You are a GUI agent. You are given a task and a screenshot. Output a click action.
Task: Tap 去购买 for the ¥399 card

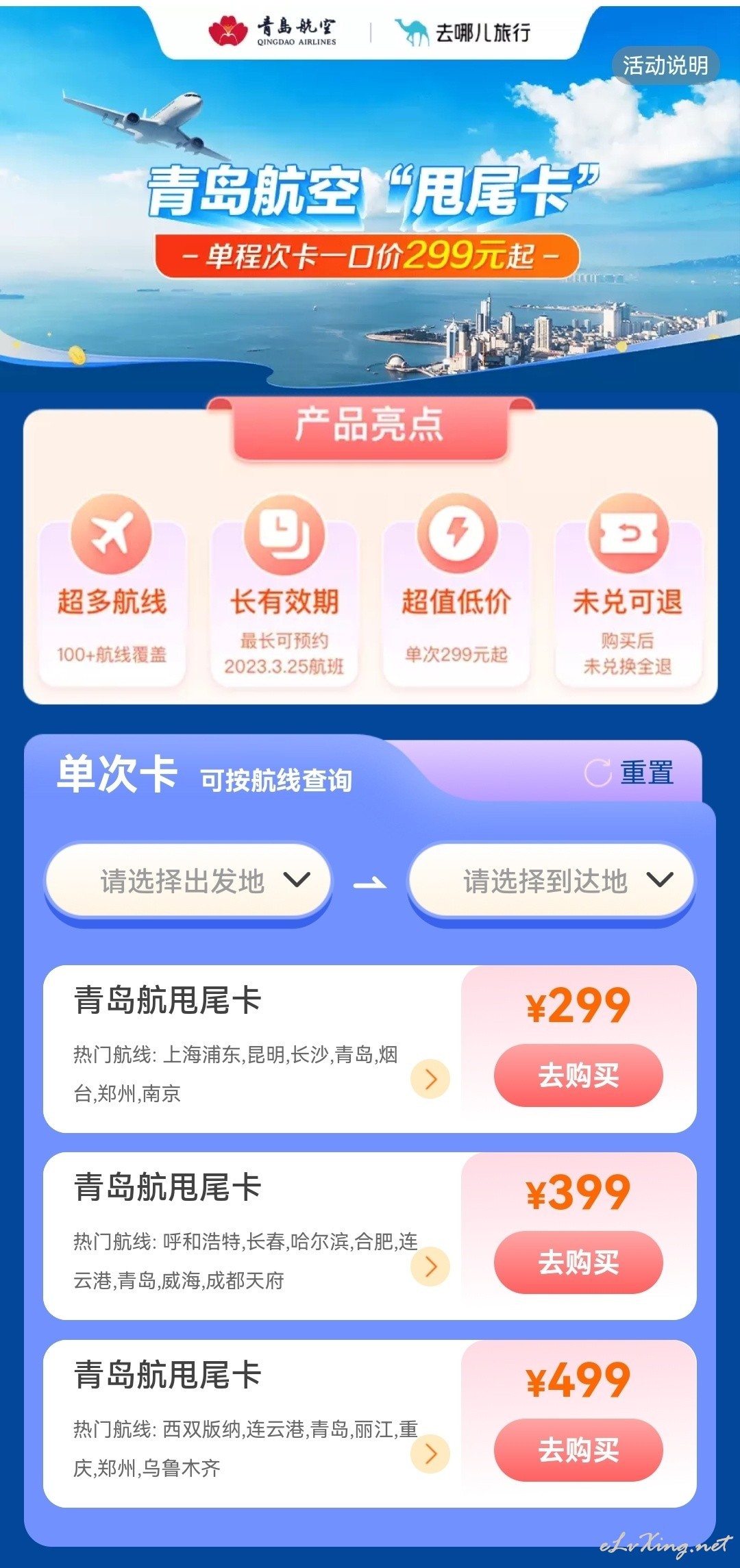[578, 1262]
